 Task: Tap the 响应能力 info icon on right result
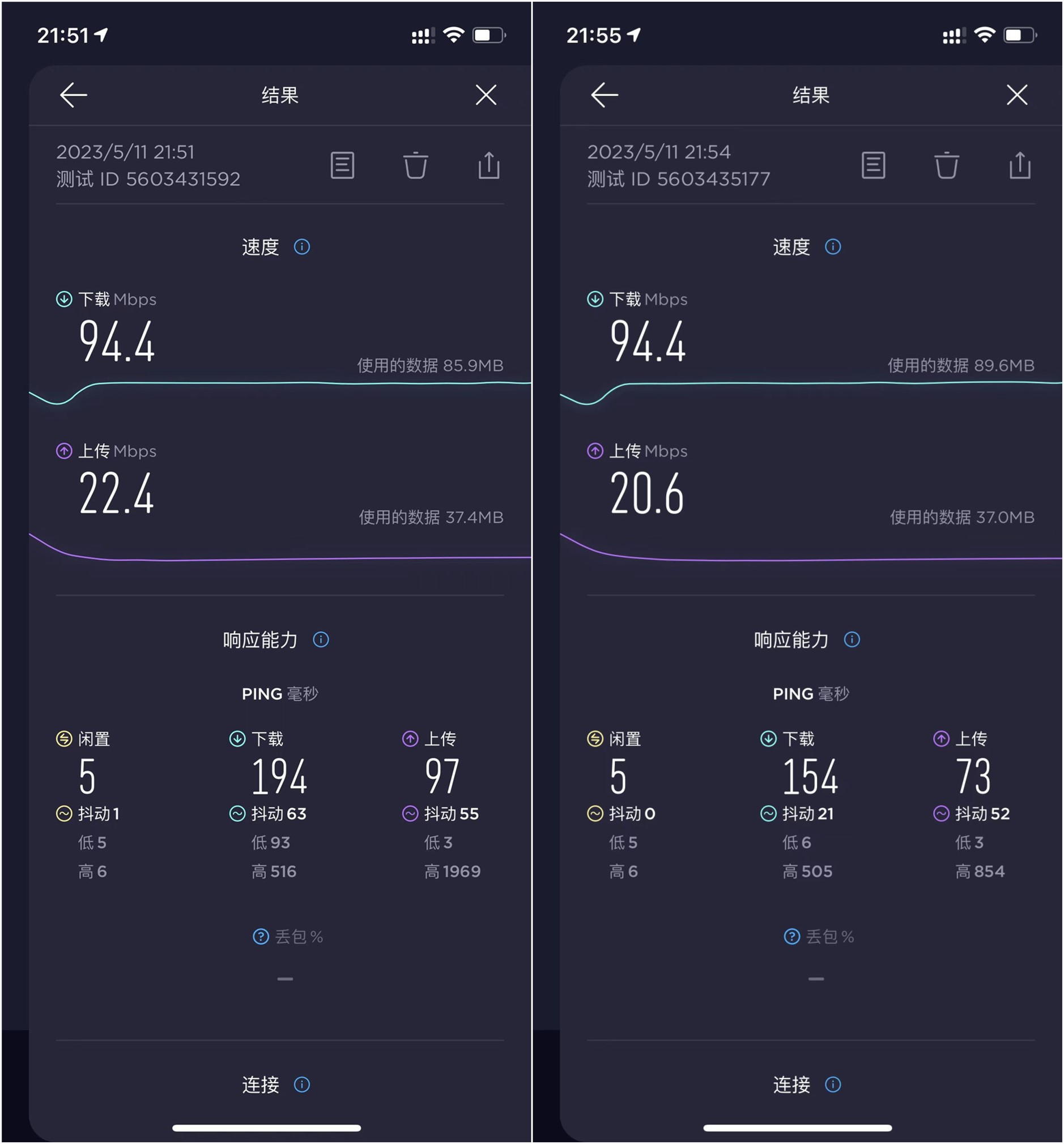pos(853,640)
